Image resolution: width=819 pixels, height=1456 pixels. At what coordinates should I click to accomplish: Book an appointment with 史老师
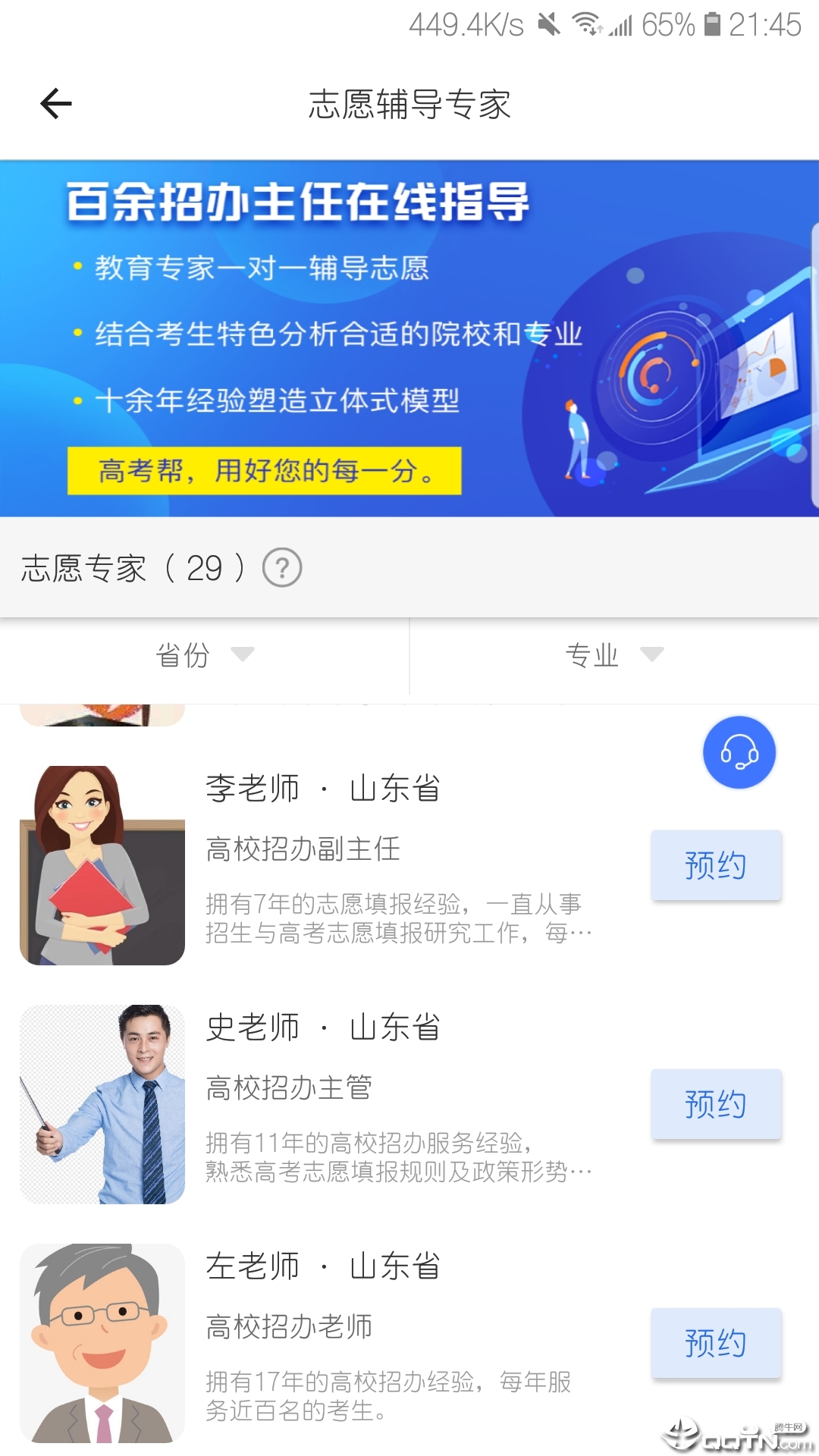point(715,1104)
